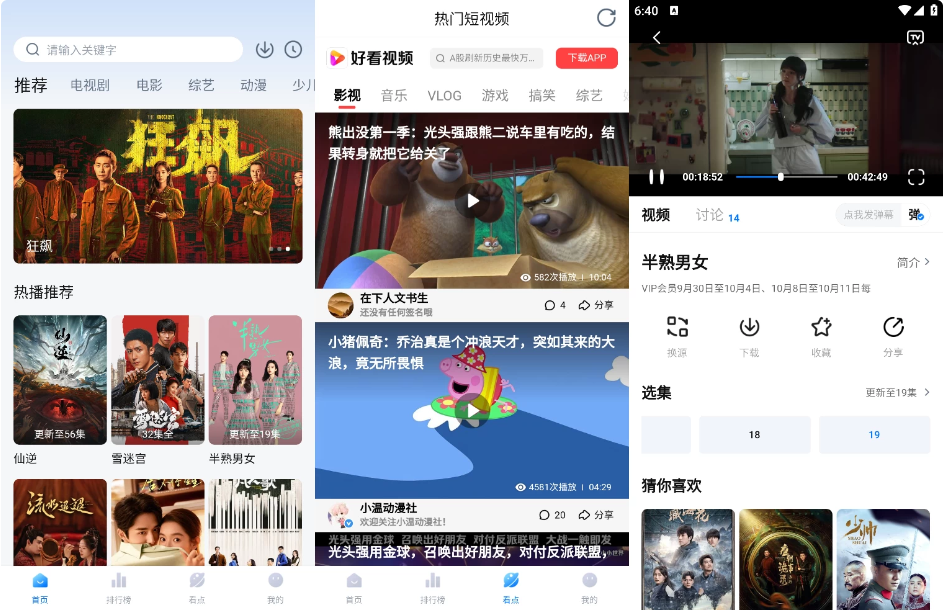The width and height of the screenshot is (943, 611).
Task: Open the 狂飙 banner
Action: 158,186
